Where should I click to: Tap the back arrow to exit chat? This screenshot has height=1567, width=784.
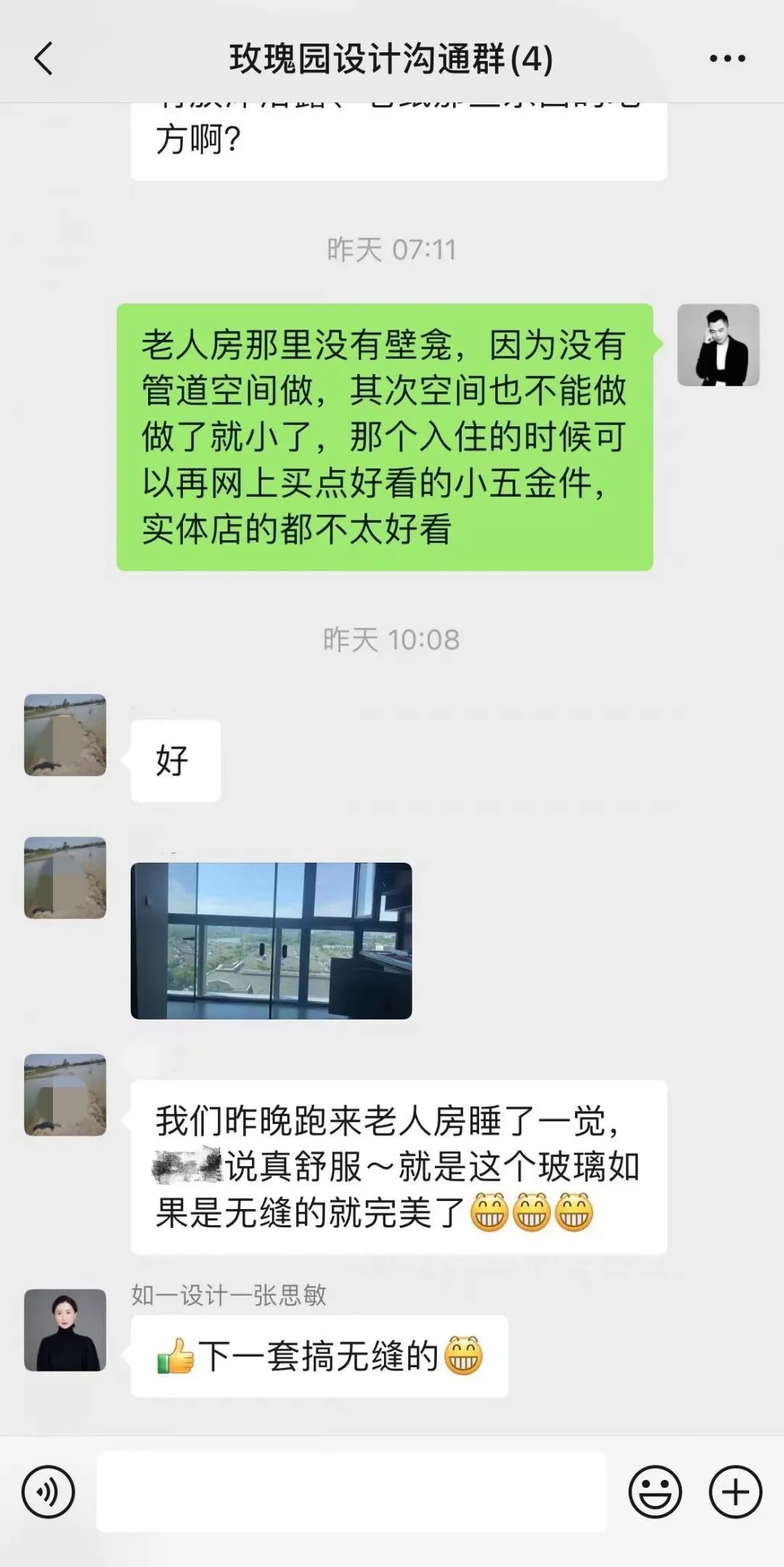(x=44, y=60)
